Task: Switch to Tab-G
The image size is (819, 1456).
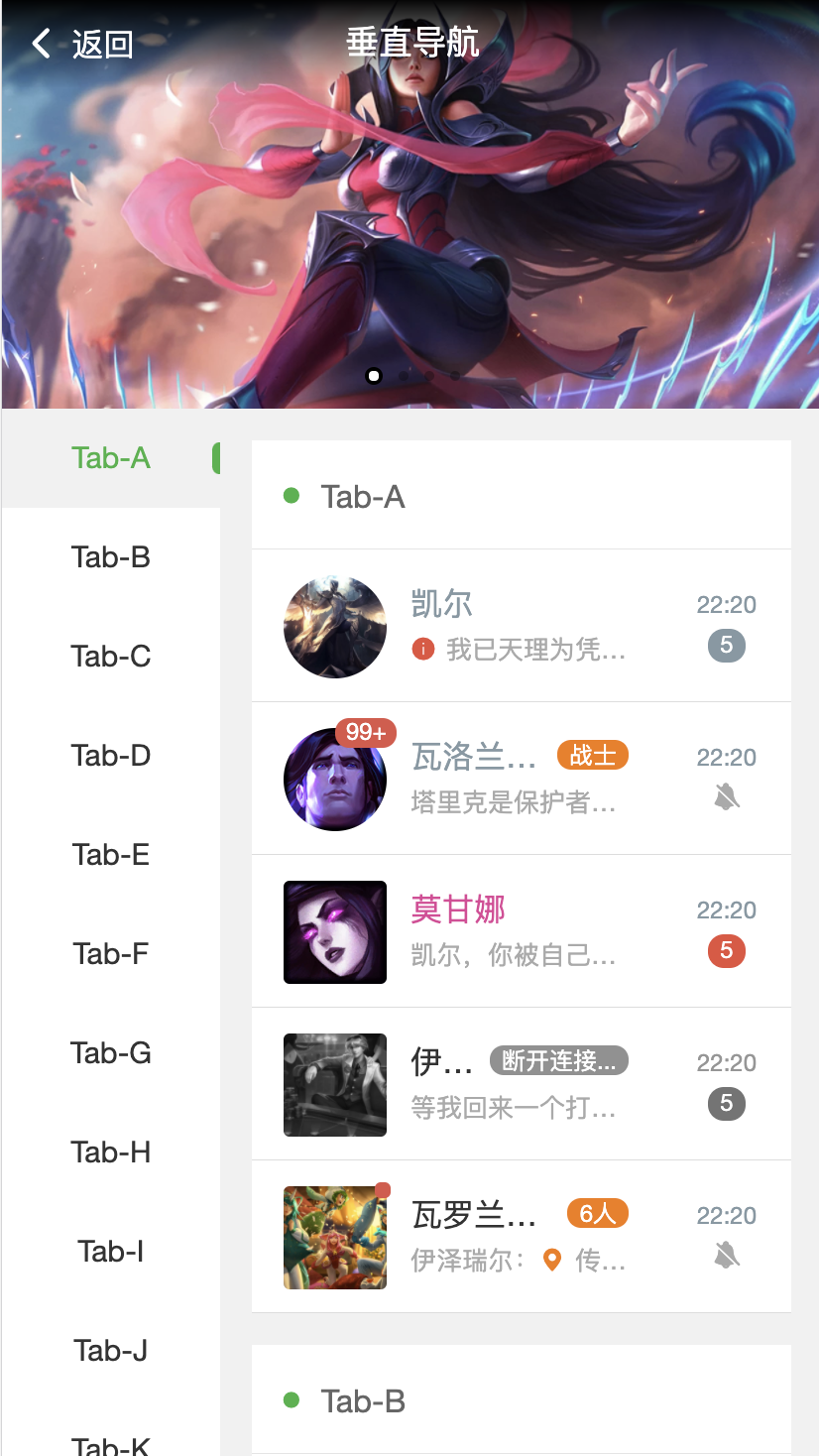Action: point(111,1053)
